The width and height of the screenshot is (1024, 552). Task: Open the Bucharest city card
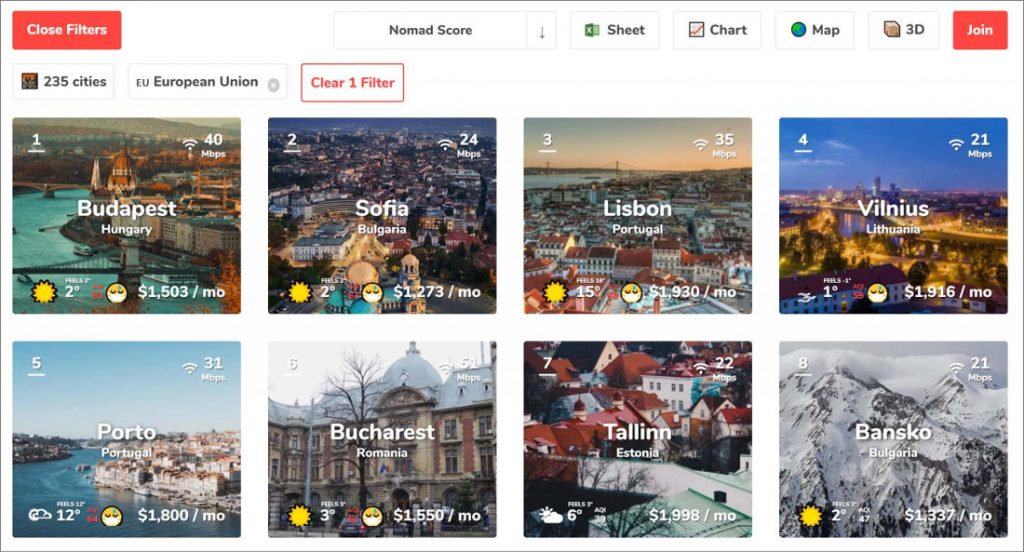[382, 439]
